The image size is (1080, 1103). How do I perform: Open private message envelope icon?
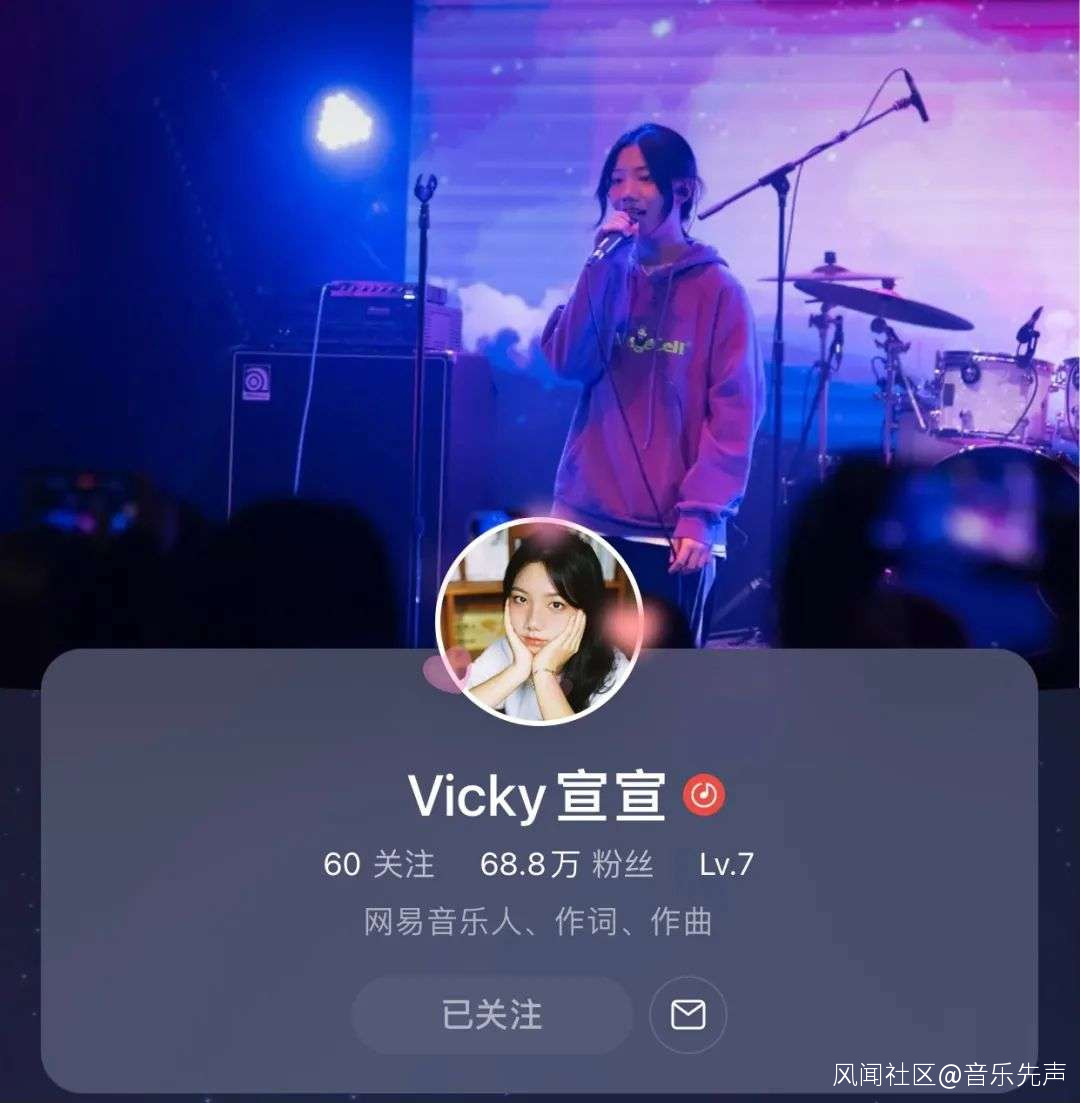tap(688, 1015)
